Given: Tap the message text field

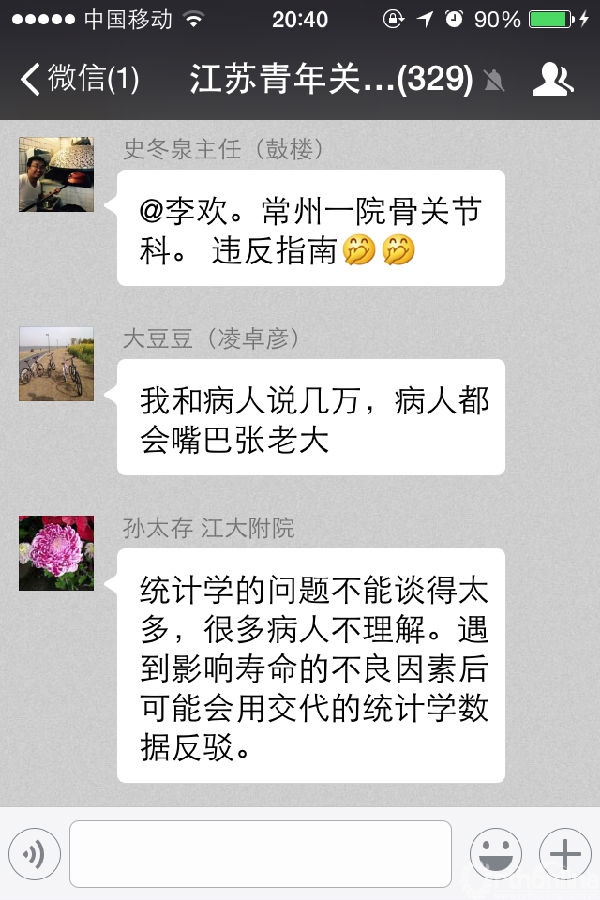Looking at the screenshot, I should pyautogui.click(x=260, y=854).
